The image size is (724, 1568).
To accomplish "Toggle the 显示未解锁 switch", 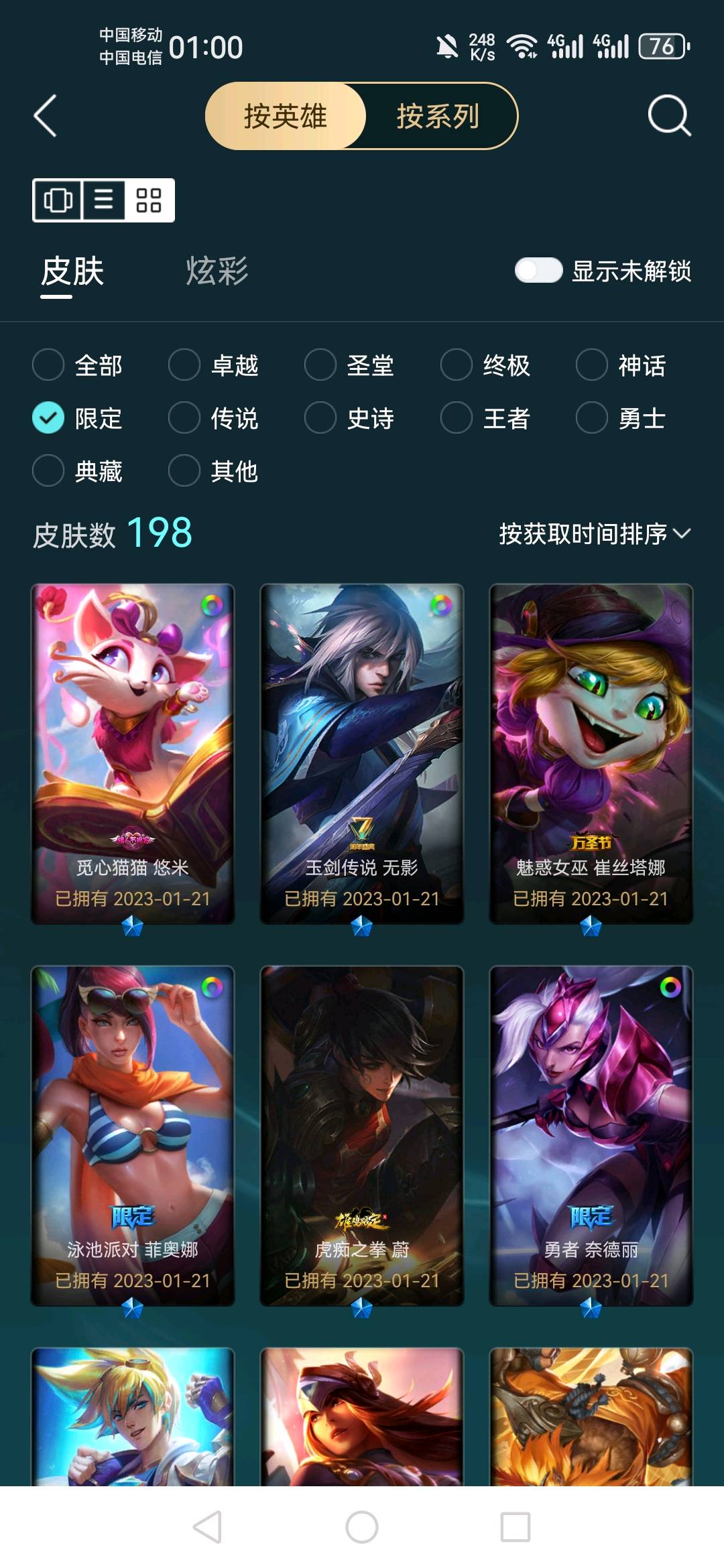I will pos(538,271).
